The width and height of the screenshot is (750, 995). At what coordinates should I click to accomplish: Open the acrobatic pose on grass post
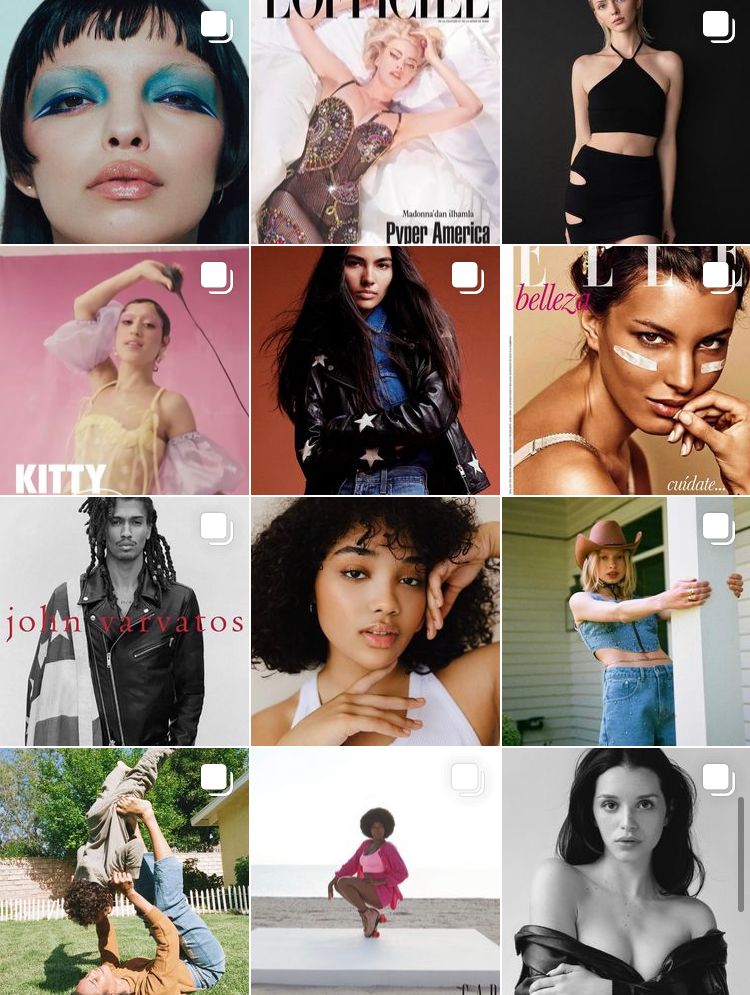click(124, 871)
